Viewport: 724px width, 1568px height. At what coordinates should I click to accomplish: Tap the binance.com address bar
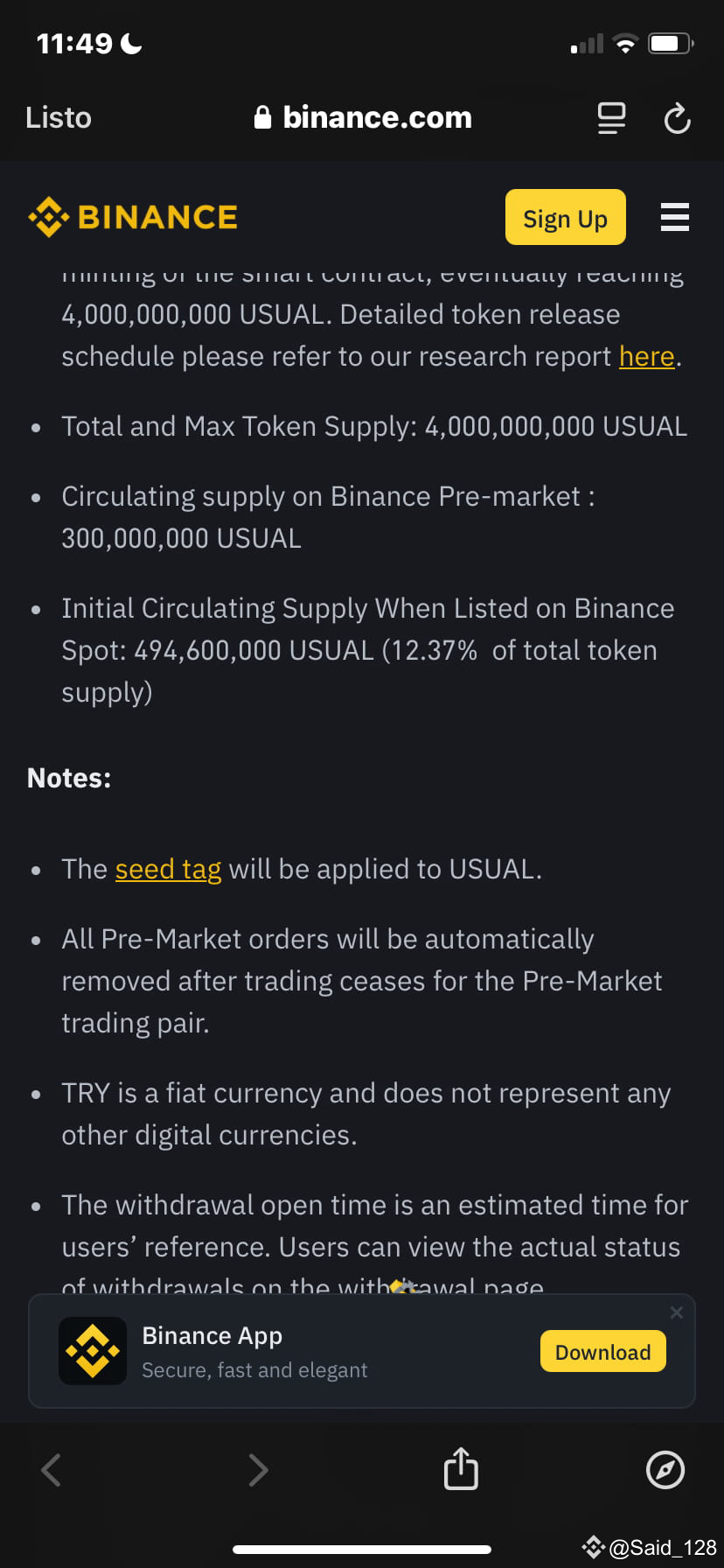click(376, 117)
